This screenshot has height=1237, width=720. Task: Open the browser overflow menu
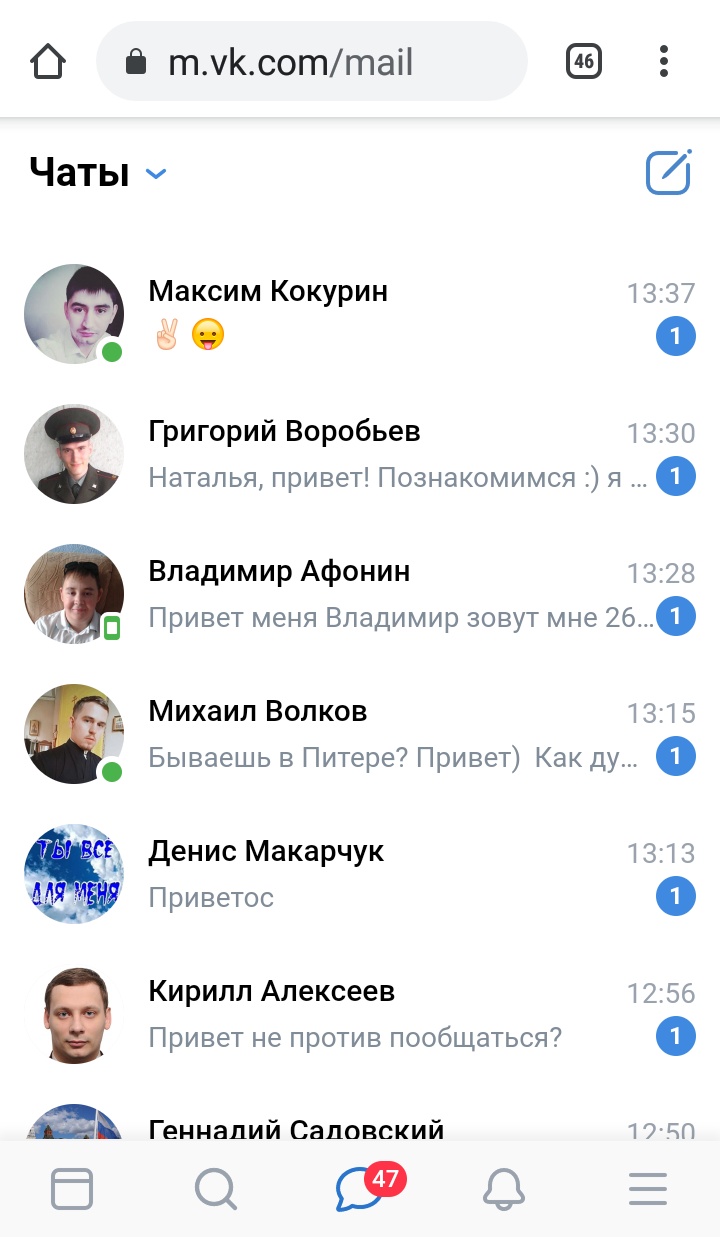click(x=664, y=62)
